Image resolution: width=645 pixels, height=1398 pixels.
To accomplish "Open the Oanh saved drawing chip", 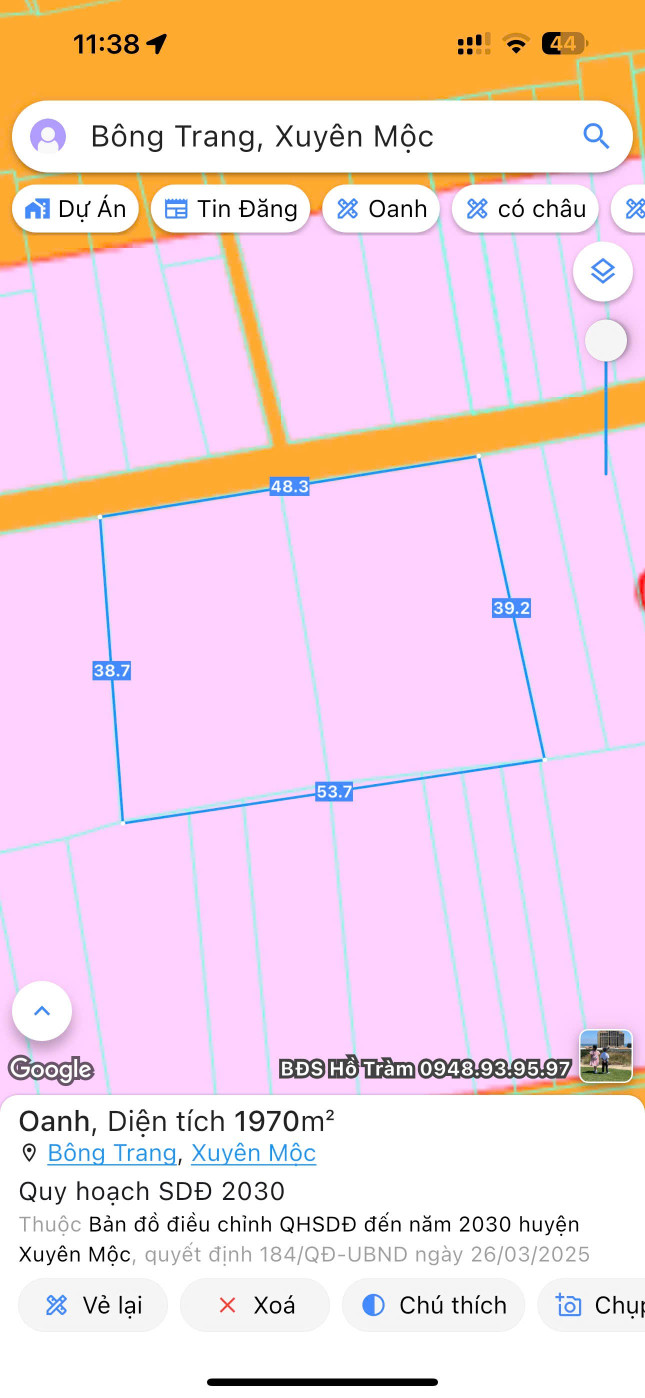I will pos(382,209).
